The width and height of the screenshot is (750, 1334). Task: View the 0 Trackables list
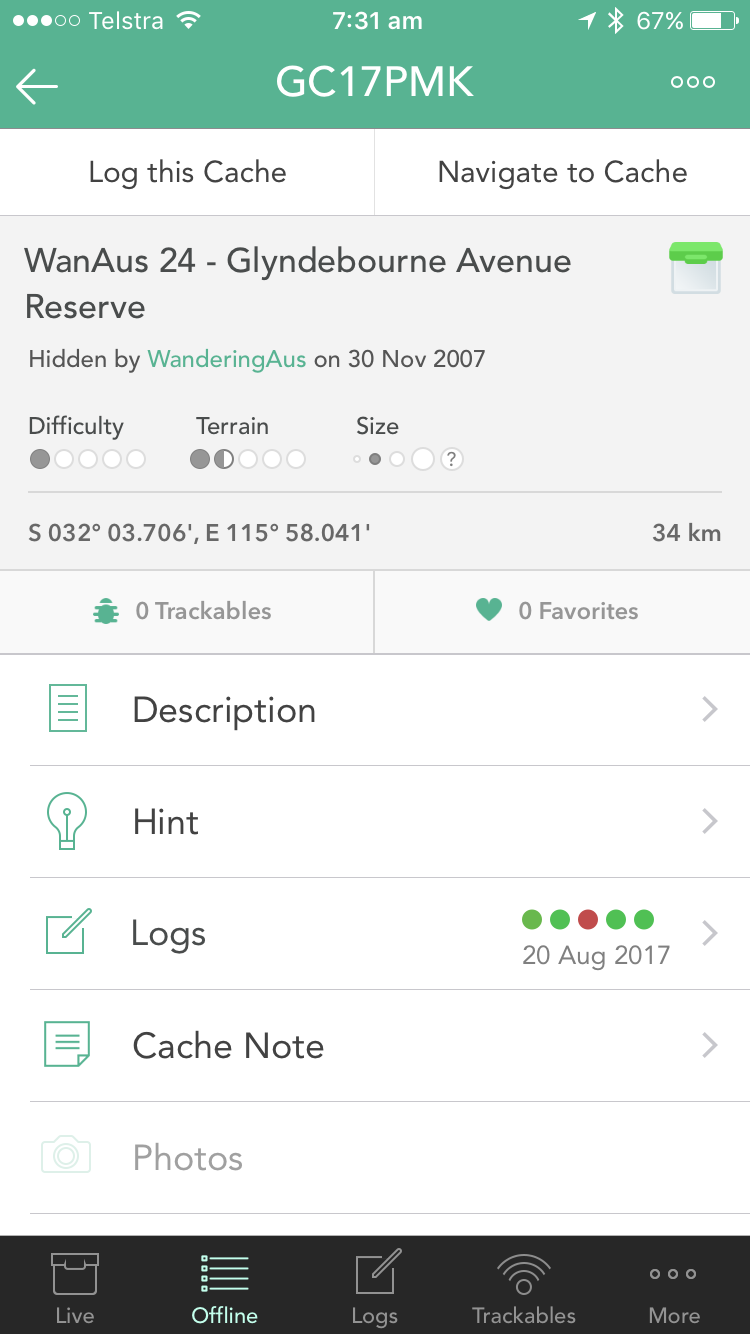tap(187, 611)
